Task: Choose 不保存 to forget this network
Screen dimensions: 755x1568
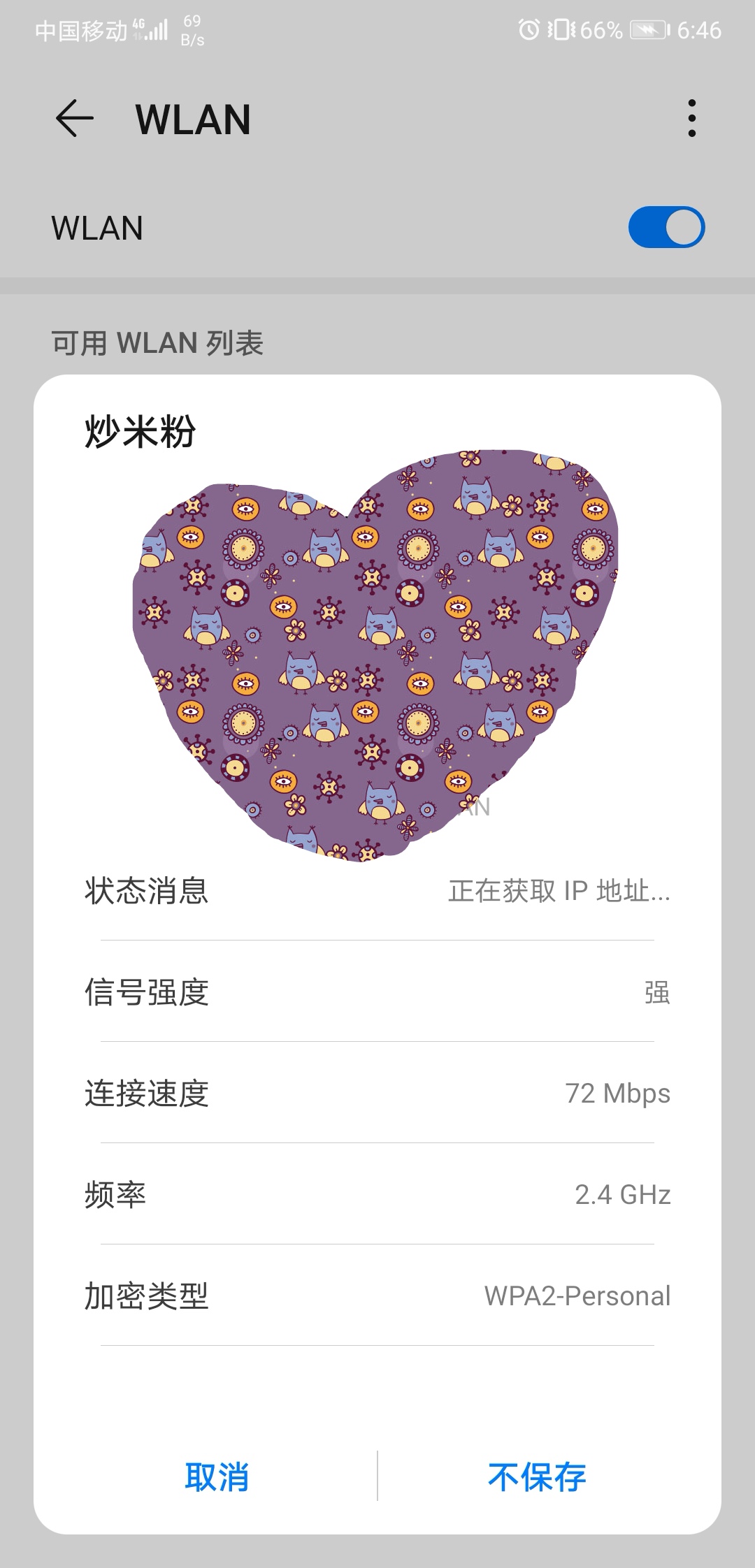Action: (537, 1476)
